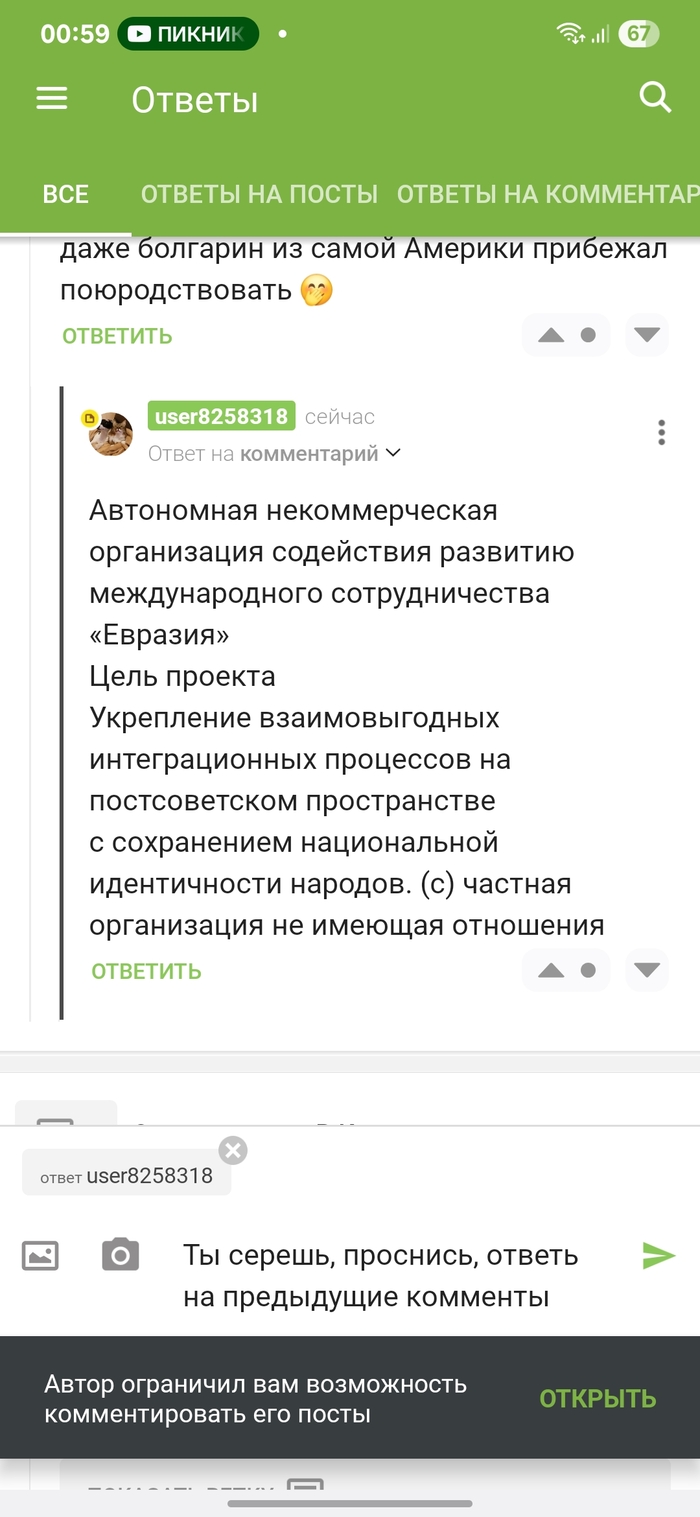The height and width of the screenshot is (1517, 700).
Task: Tap ОТКРЫТЬ in the snackbar
Action: pyautogui.click(x=597, y=1398)
